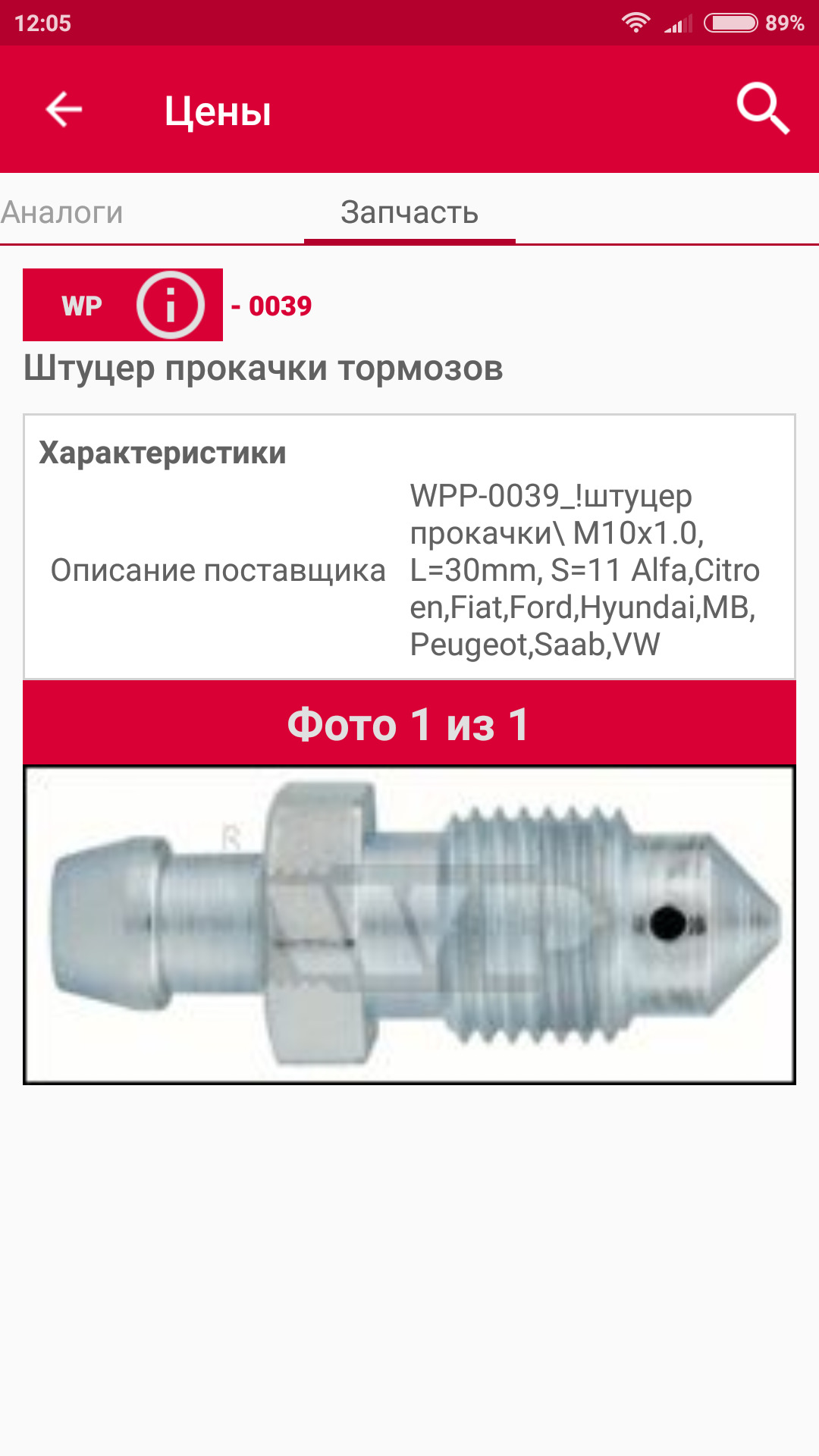This screenshot has height=1456, width=819.
Task: Switch to the Аналоги tab
Action: click(62, 212)
